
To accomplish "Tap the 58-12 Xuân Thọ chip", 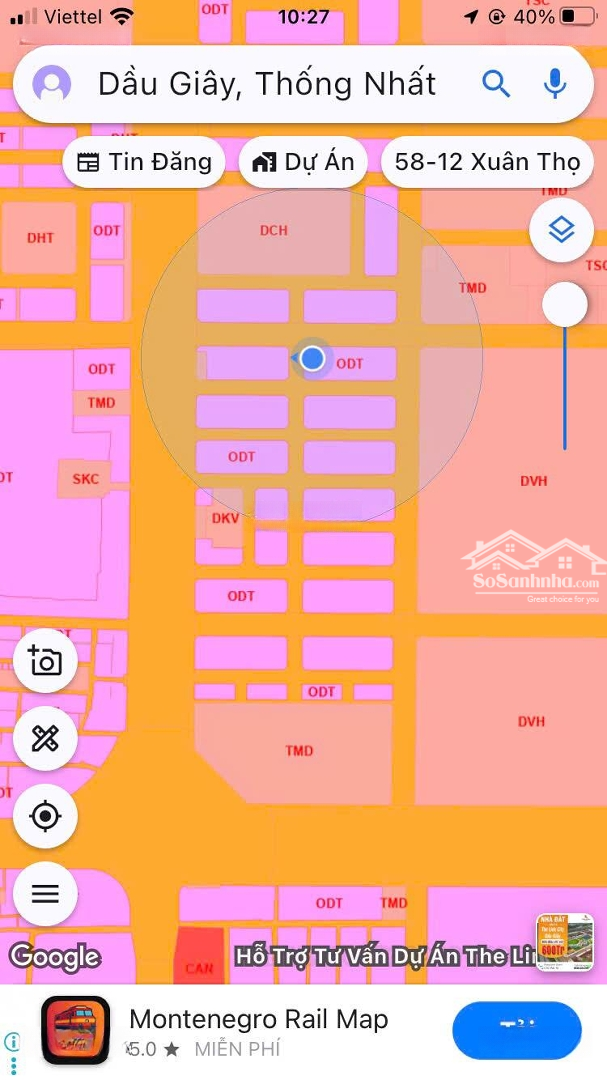I will pos(487,162).
